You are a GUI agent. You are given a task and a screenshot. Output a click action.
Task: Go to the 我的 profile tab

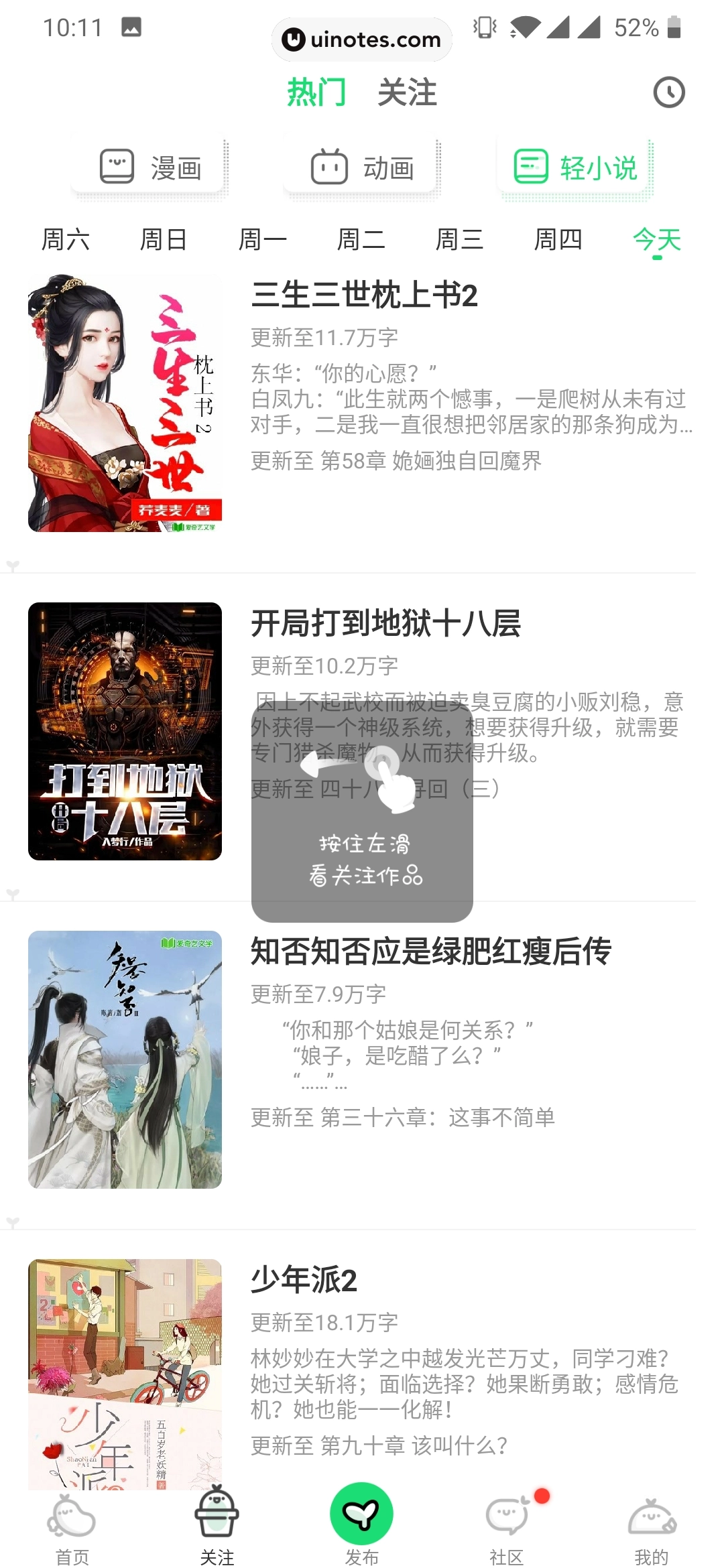(652, 1528)
